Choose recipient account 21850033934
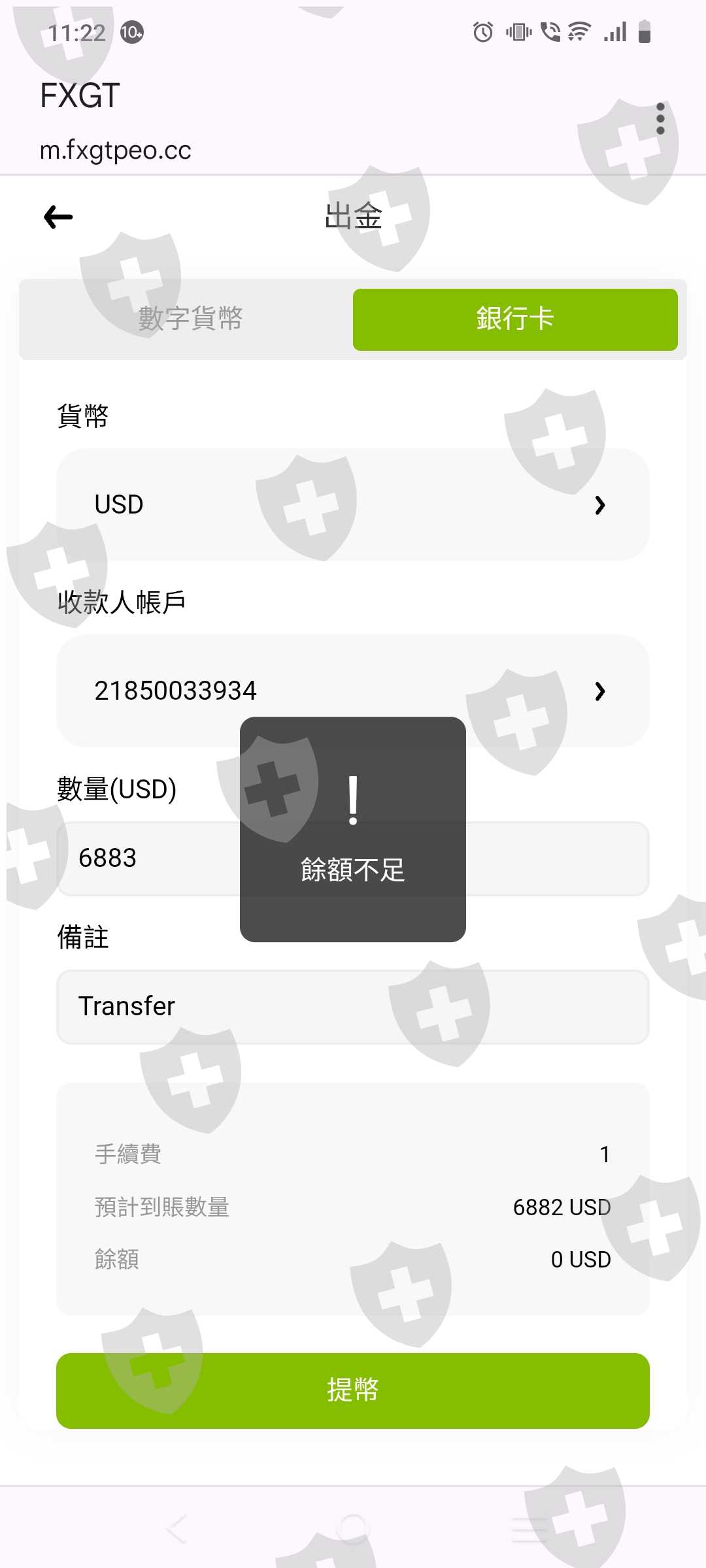Viewport: 706px width, 1568px height. pos(353,691)
